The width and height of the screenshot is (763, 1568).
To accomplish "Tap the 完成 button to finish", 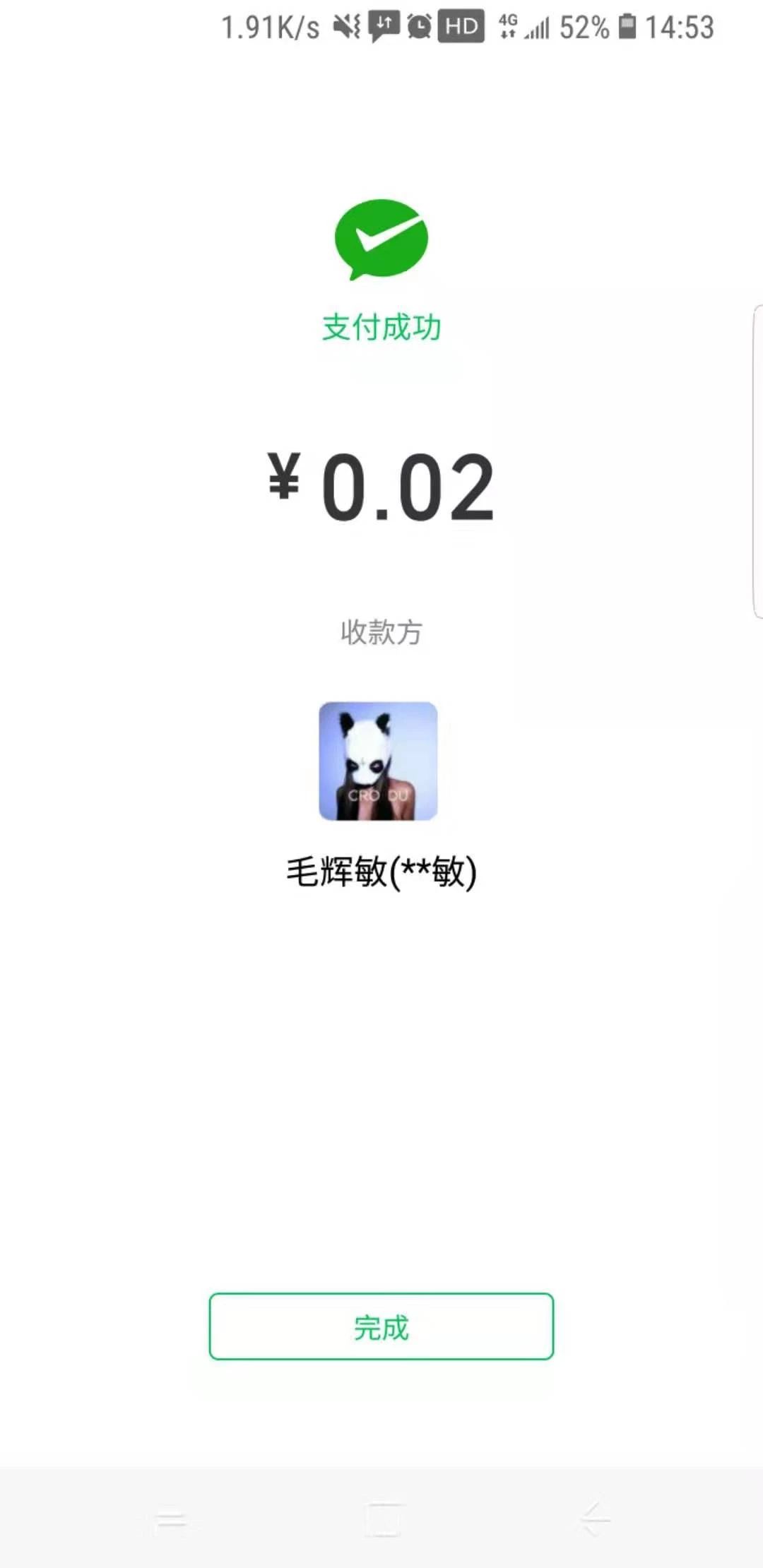I will coord(381,1326).
